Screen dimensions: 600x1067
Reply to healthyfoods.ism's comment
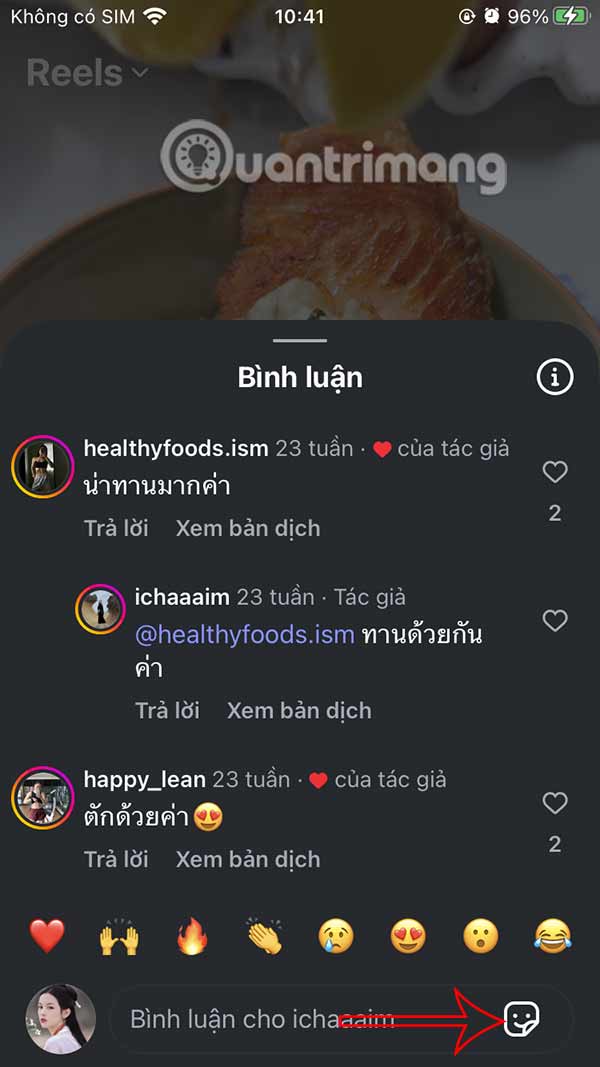pos(116,528)
